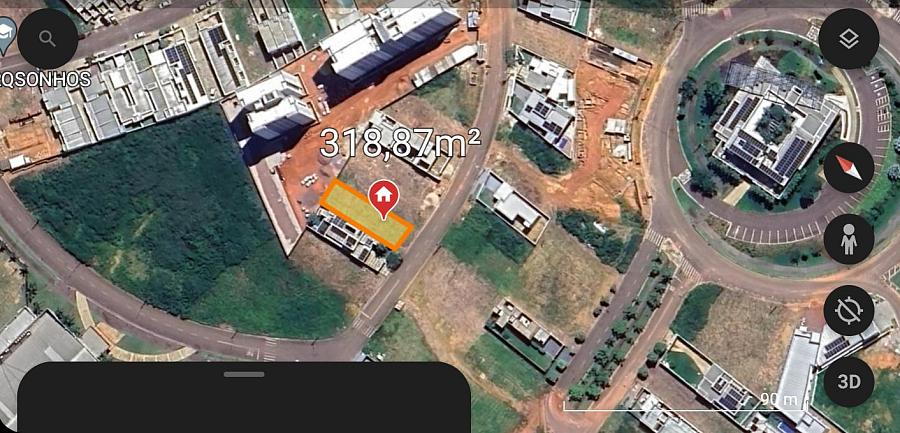Open the map layers selector

848,39
